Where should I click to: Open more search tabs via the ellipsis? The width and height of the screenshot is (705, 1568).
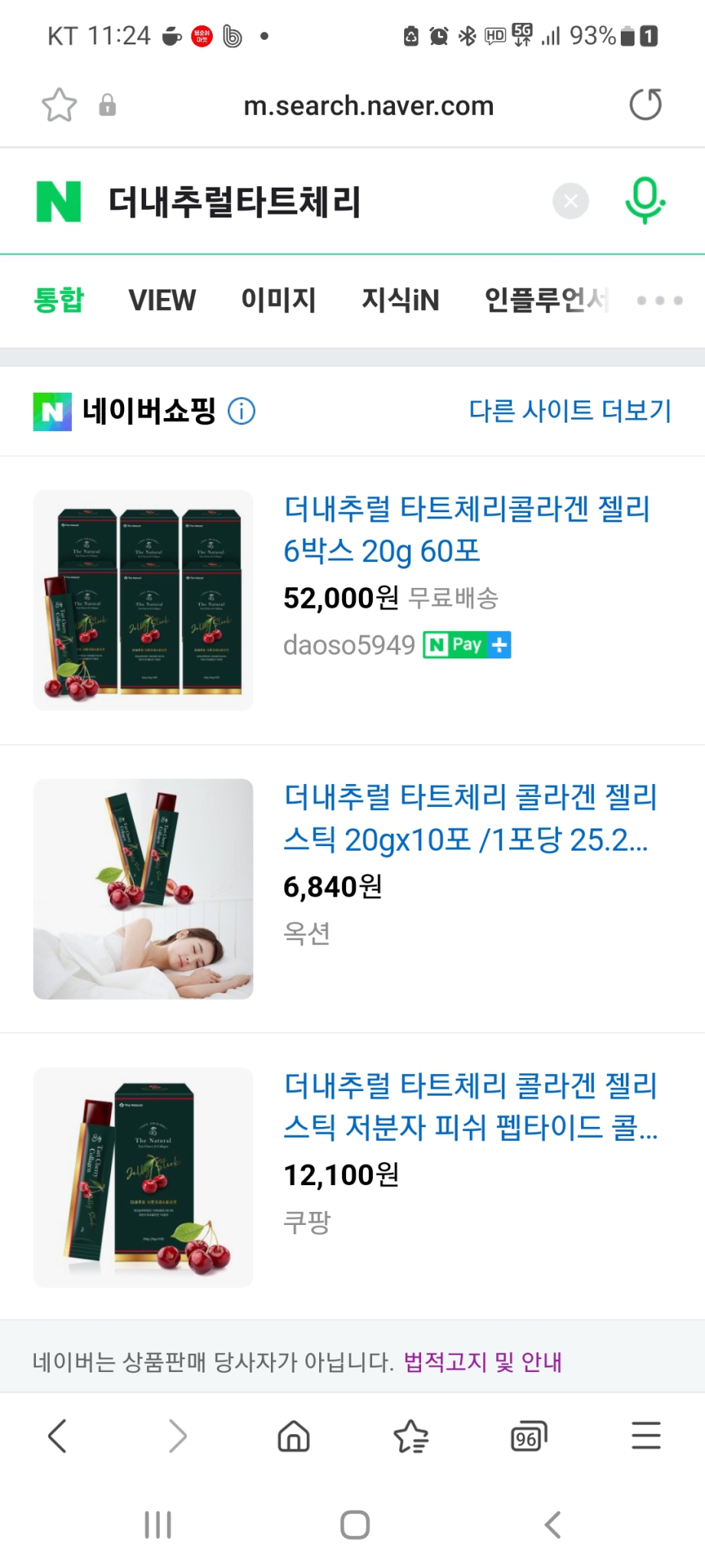(658, 301)
